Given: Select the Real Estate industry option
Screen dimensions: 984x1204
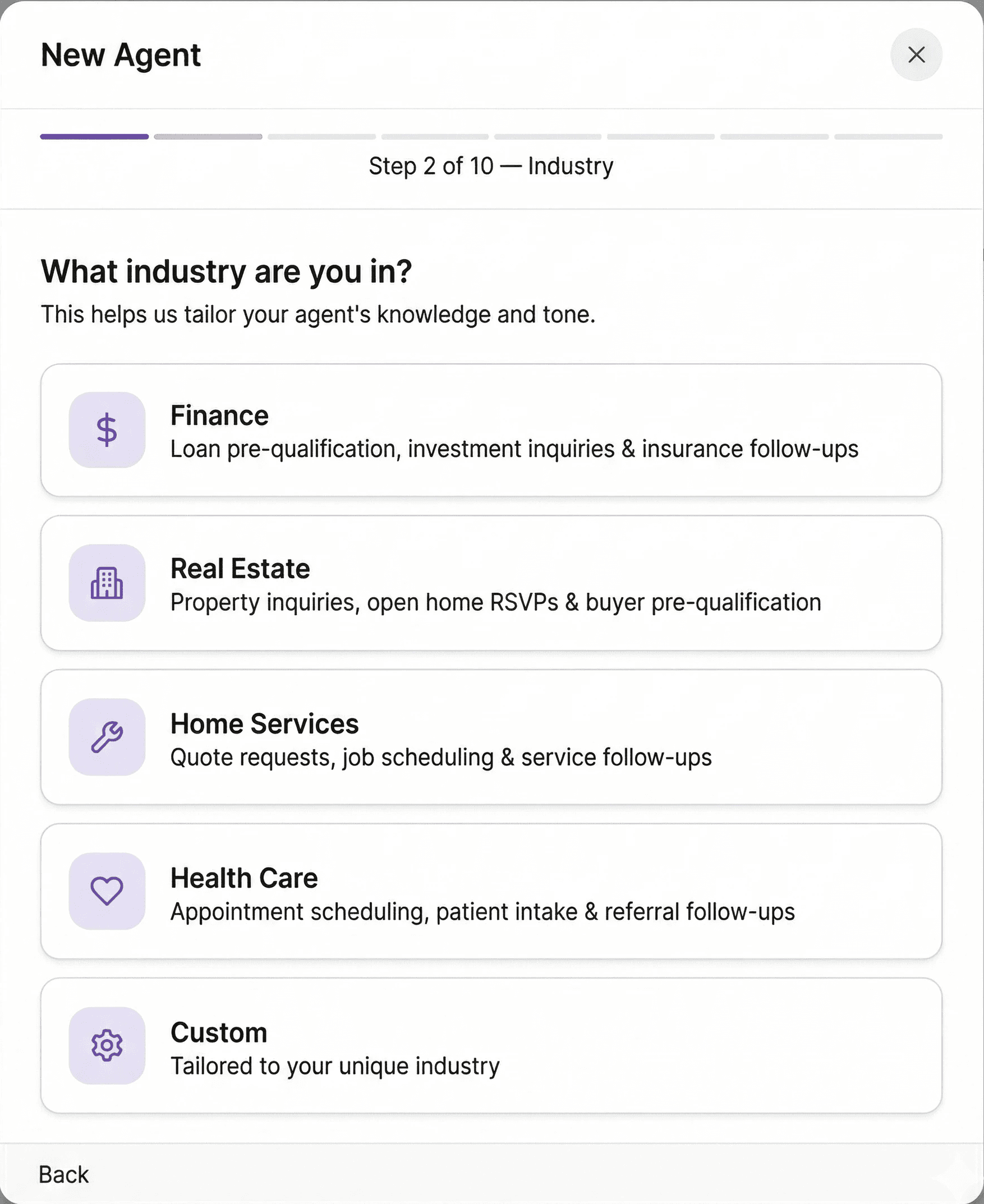Looking at the screenshot, I should pyautogui.click(x=491, y=584).
